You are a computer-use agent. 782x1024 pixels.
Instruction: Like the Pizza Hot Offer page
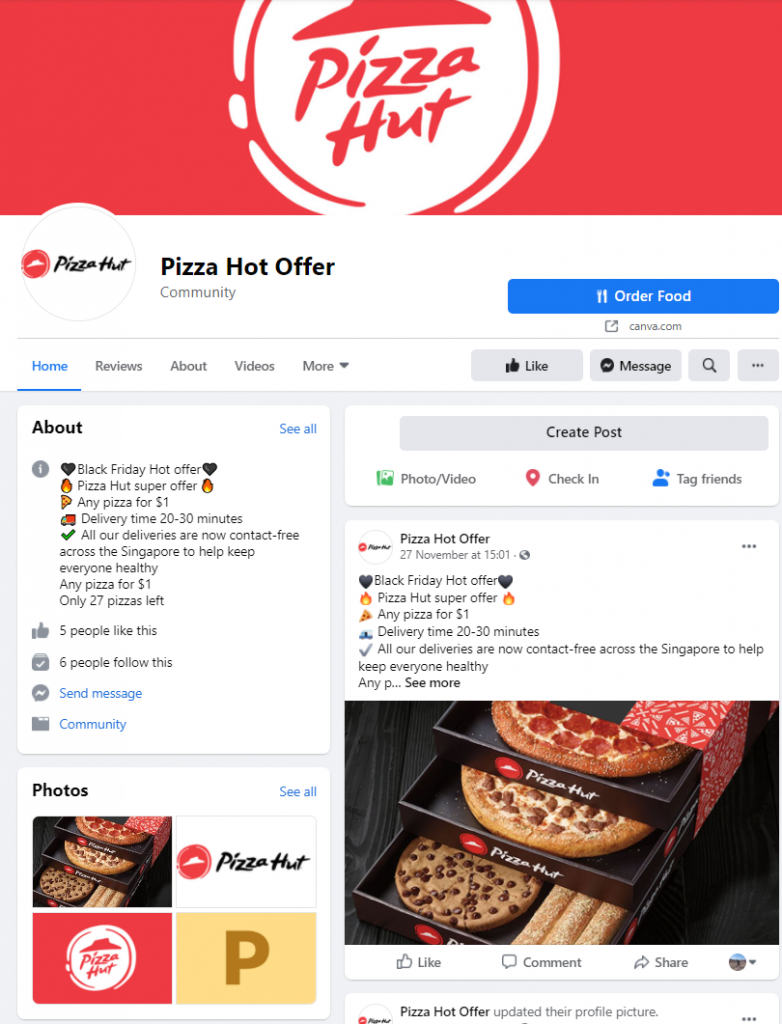pos(526,366)
